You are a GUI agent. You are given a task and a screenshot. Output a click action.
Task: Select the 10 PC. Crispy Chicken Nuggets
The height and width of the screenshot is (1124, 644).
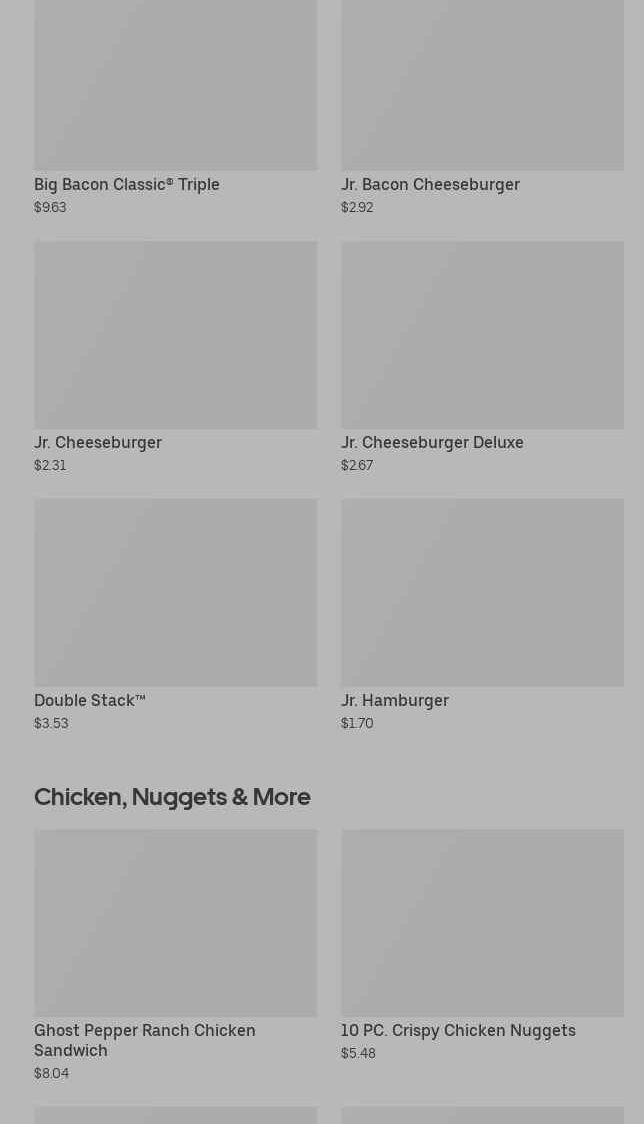pyautogui.click(x=481, y=923)
